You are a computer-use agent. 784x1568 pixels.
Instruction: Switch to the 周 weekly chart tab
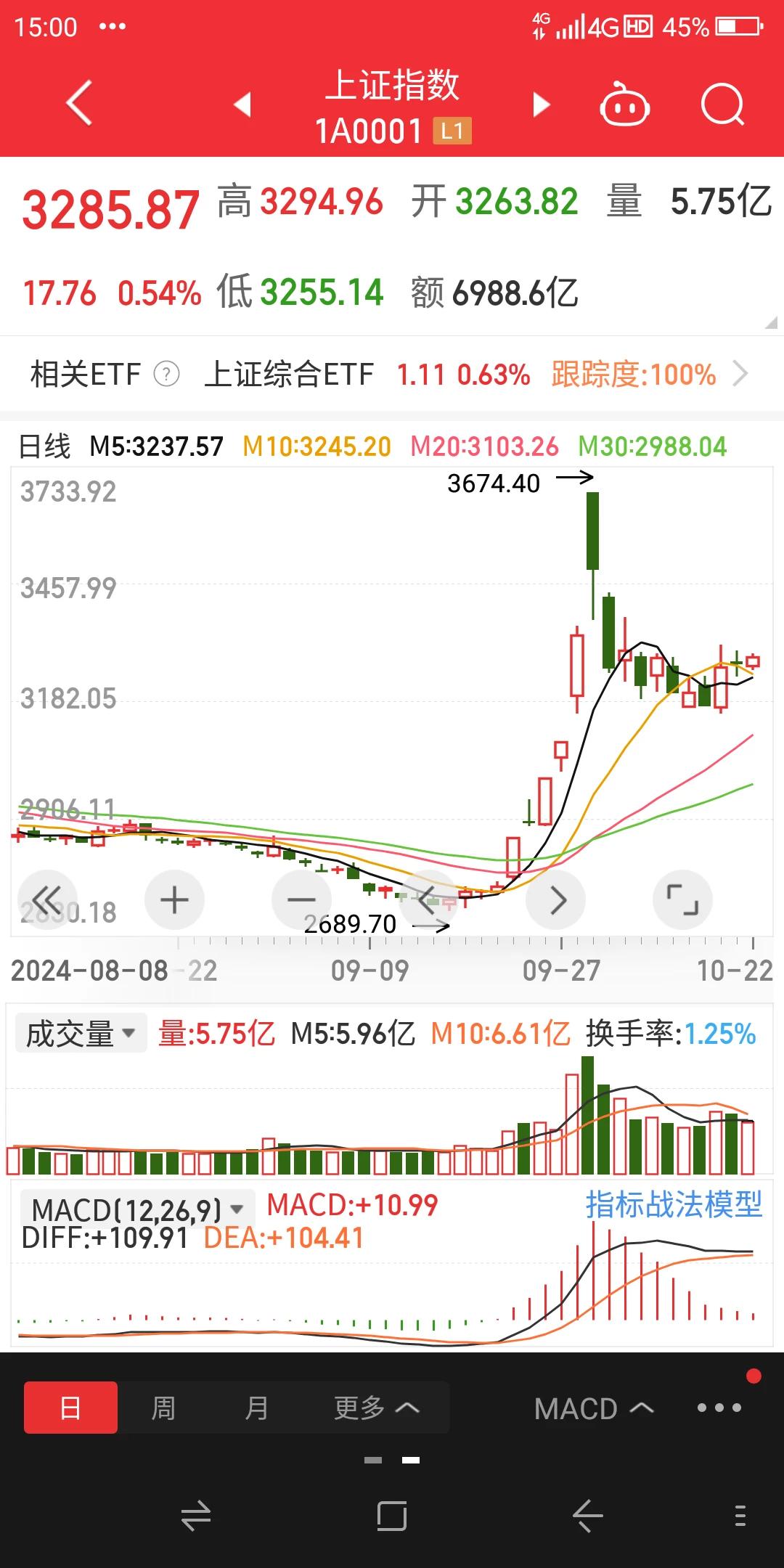[x=163, y=1408]
